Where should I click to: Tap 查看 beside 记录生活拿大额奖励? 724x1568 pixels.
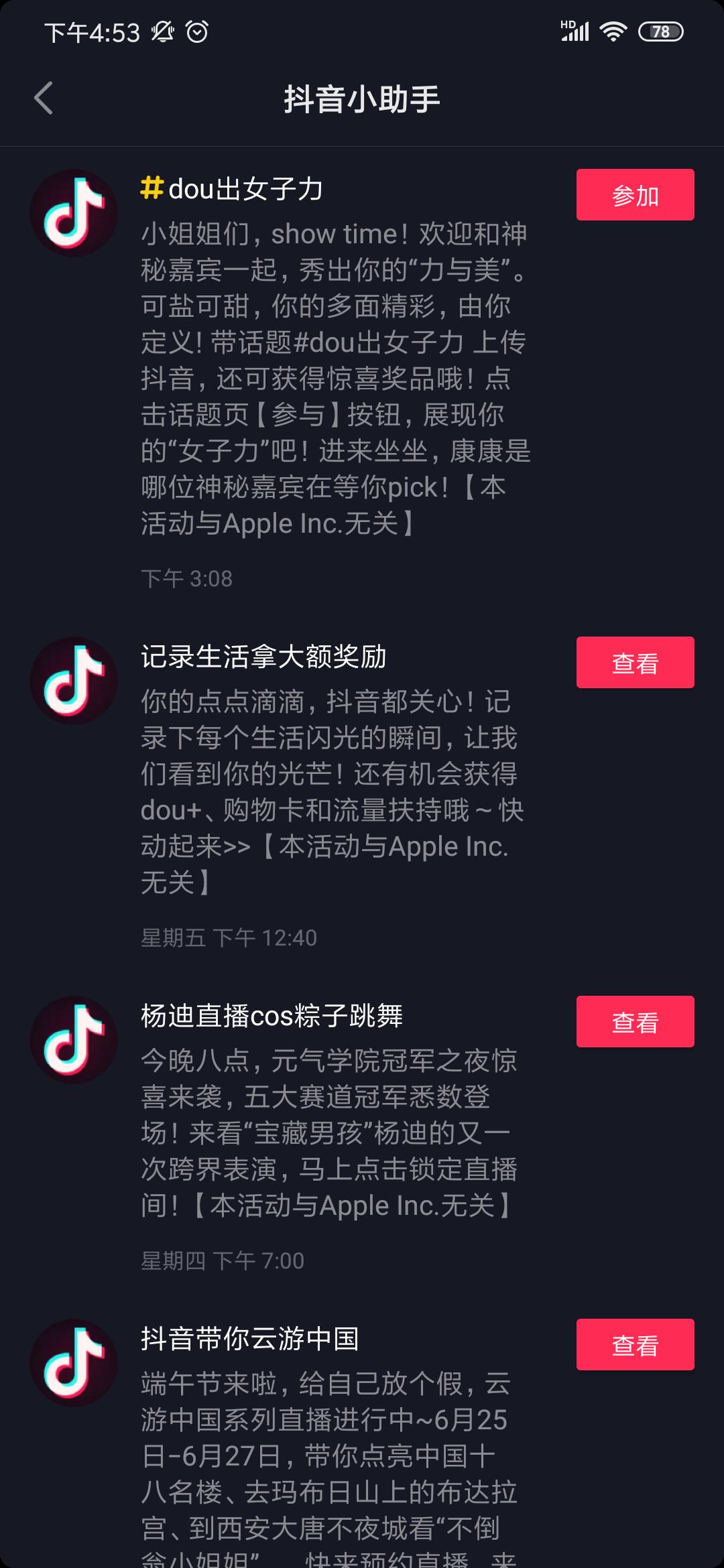(634, 662)
